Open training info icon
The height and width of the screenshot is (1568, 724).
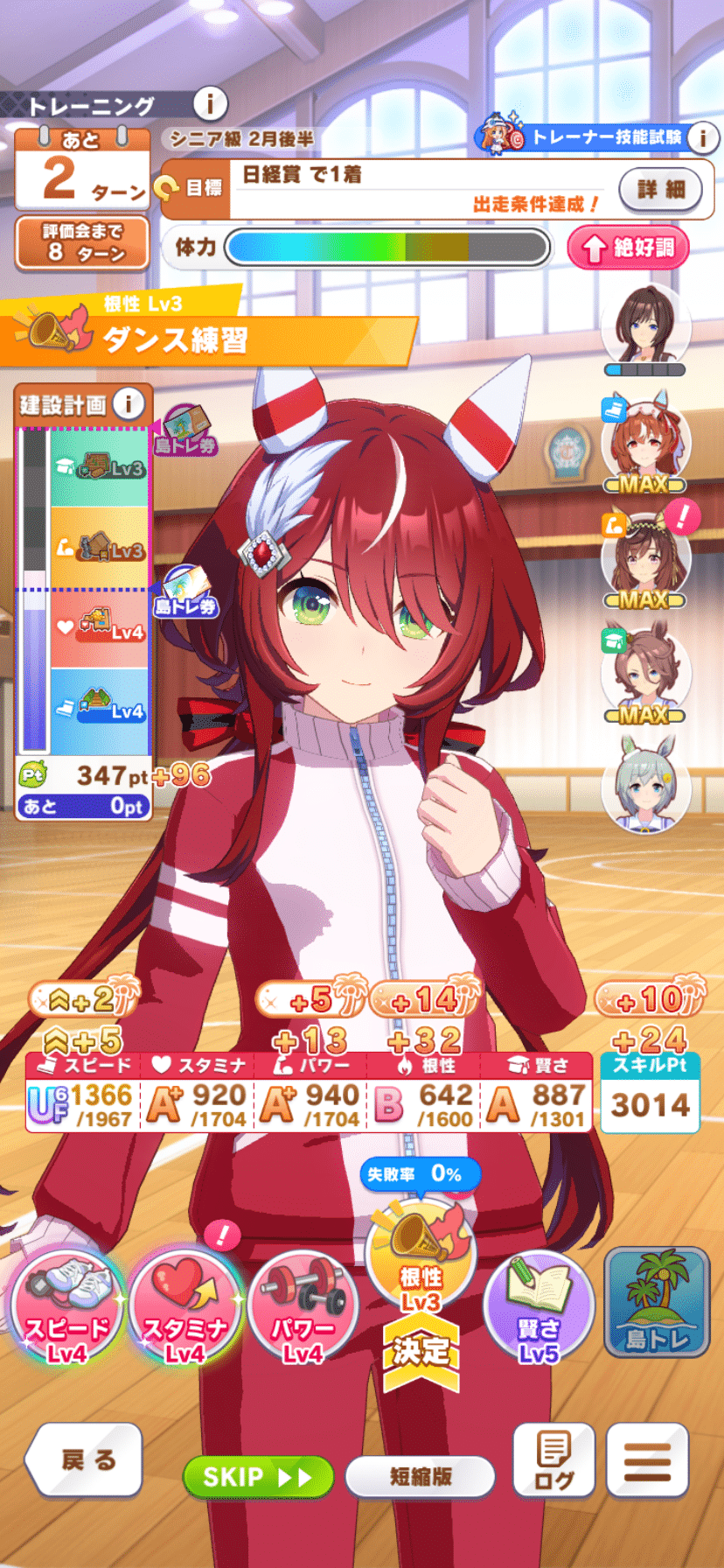pyautogui.click(x=210, y=104)
